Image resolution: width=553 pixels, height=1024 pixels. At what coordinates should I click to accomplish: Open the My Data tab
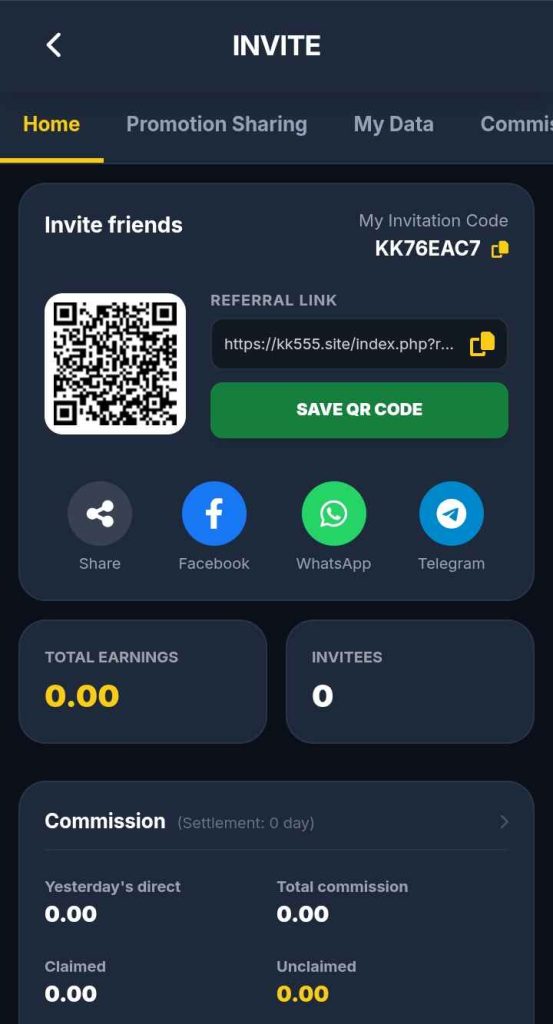tap(394, 124)
